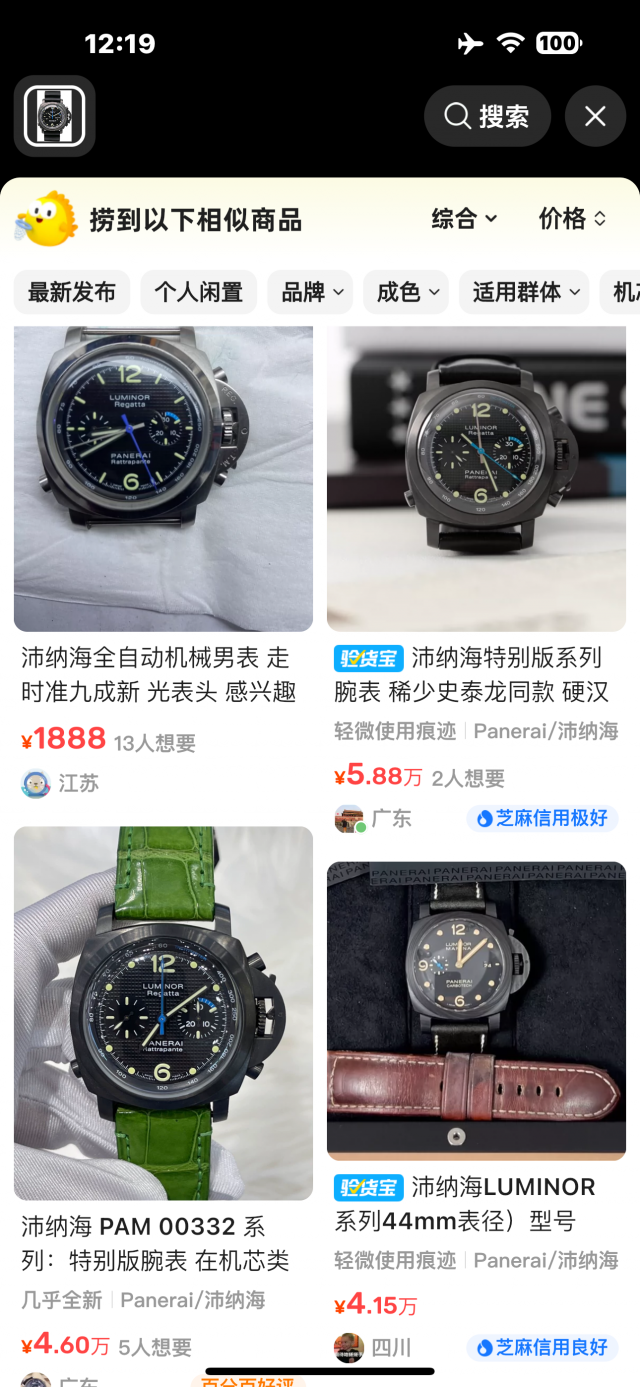Expand the 综合 sort dropdown

click(465, 219)
